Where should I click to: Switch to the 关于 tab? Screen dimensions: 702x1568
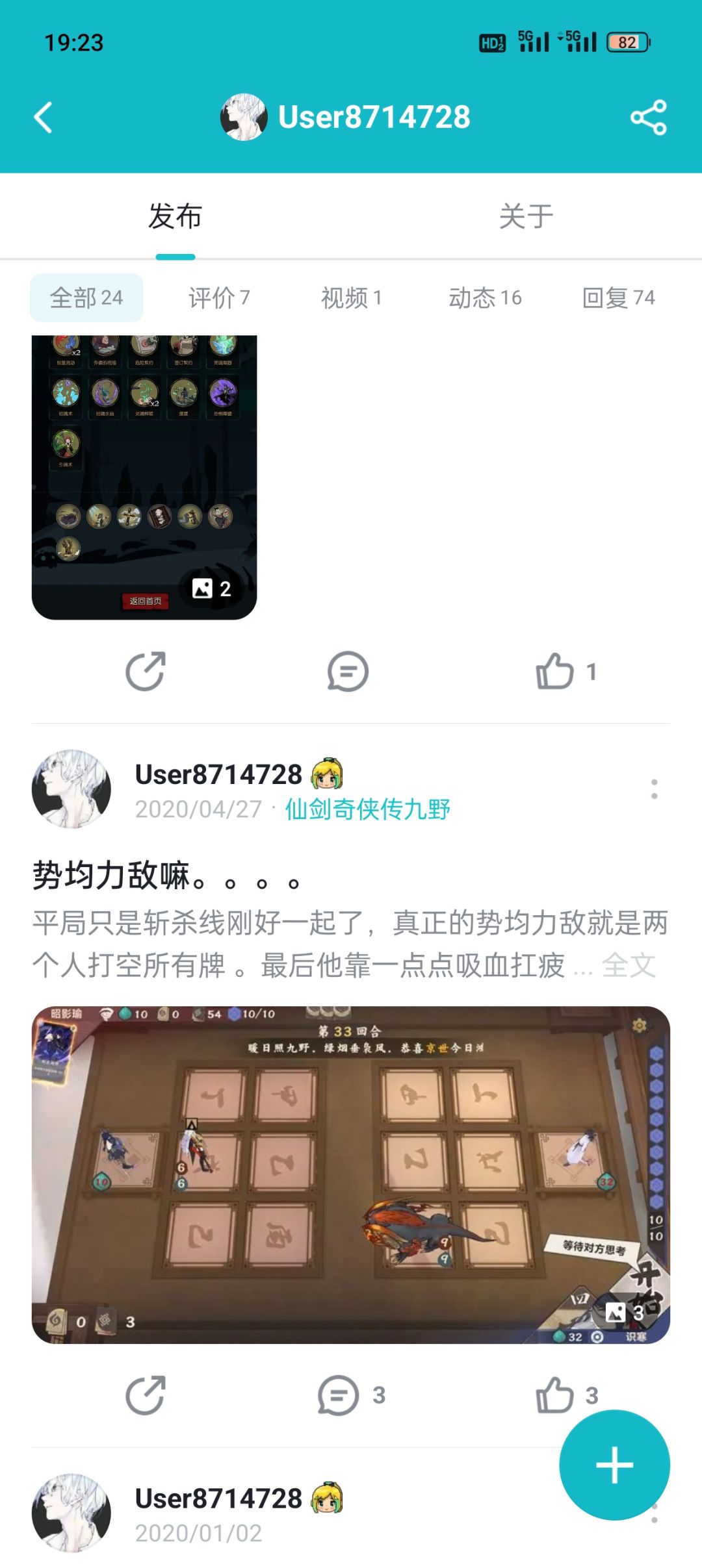click(x=526, y=216)
